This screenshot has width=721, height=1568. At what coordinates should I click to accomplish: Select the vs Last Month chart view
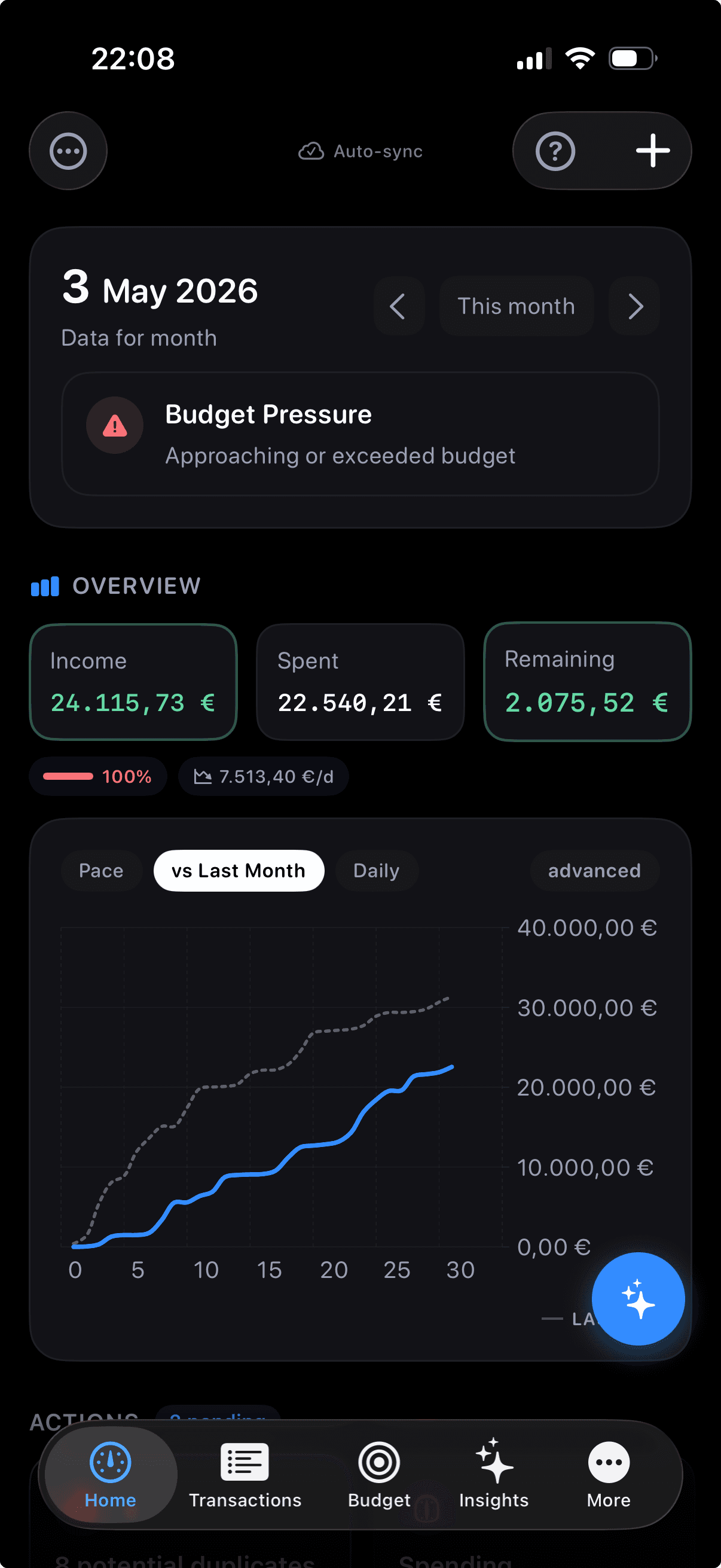(x=239, y=871)
